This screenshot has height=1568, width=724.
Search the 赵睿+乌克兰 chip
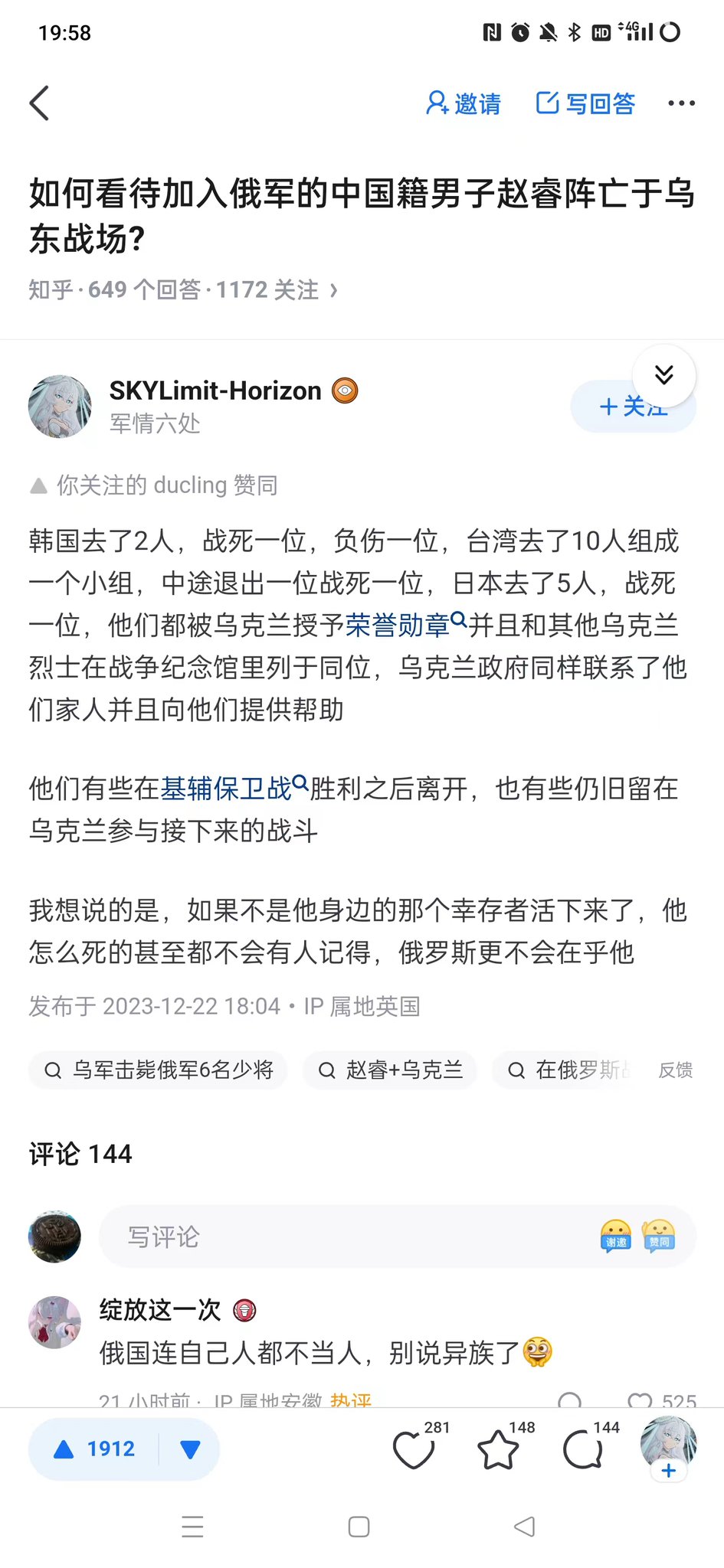tap(390, 1070)
